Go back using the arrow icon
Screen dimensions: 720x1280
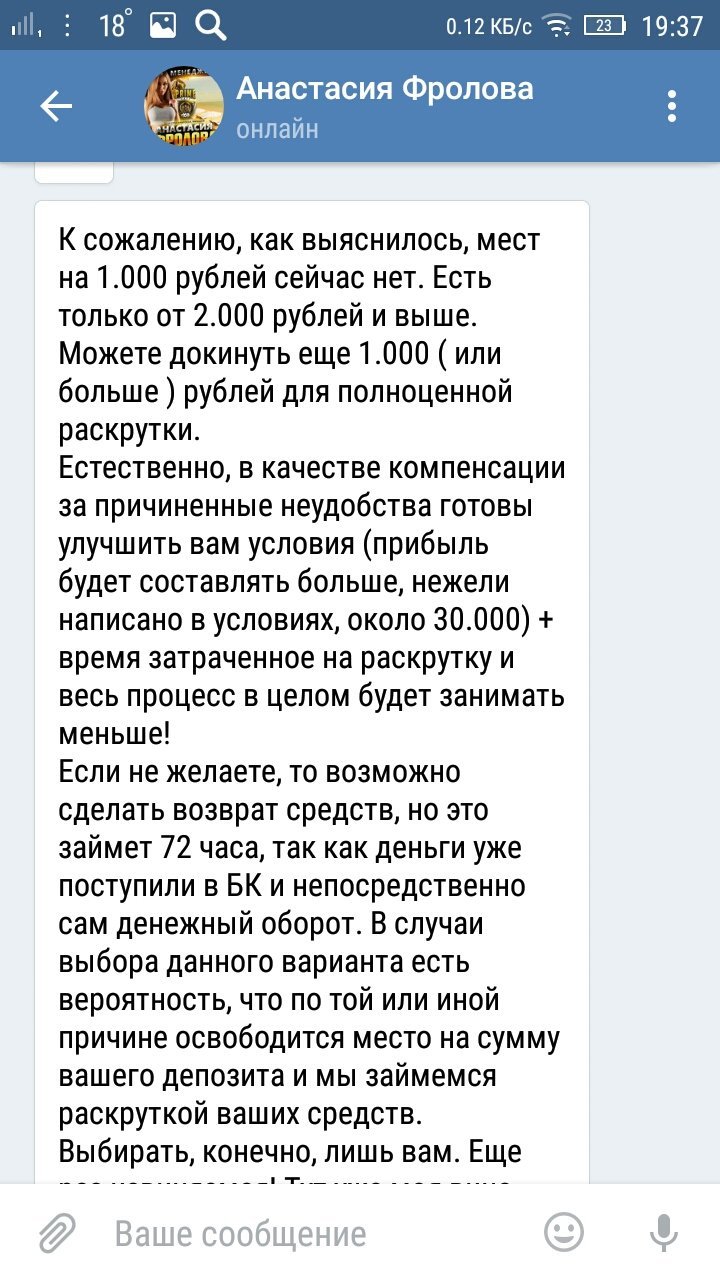[56, 106]
